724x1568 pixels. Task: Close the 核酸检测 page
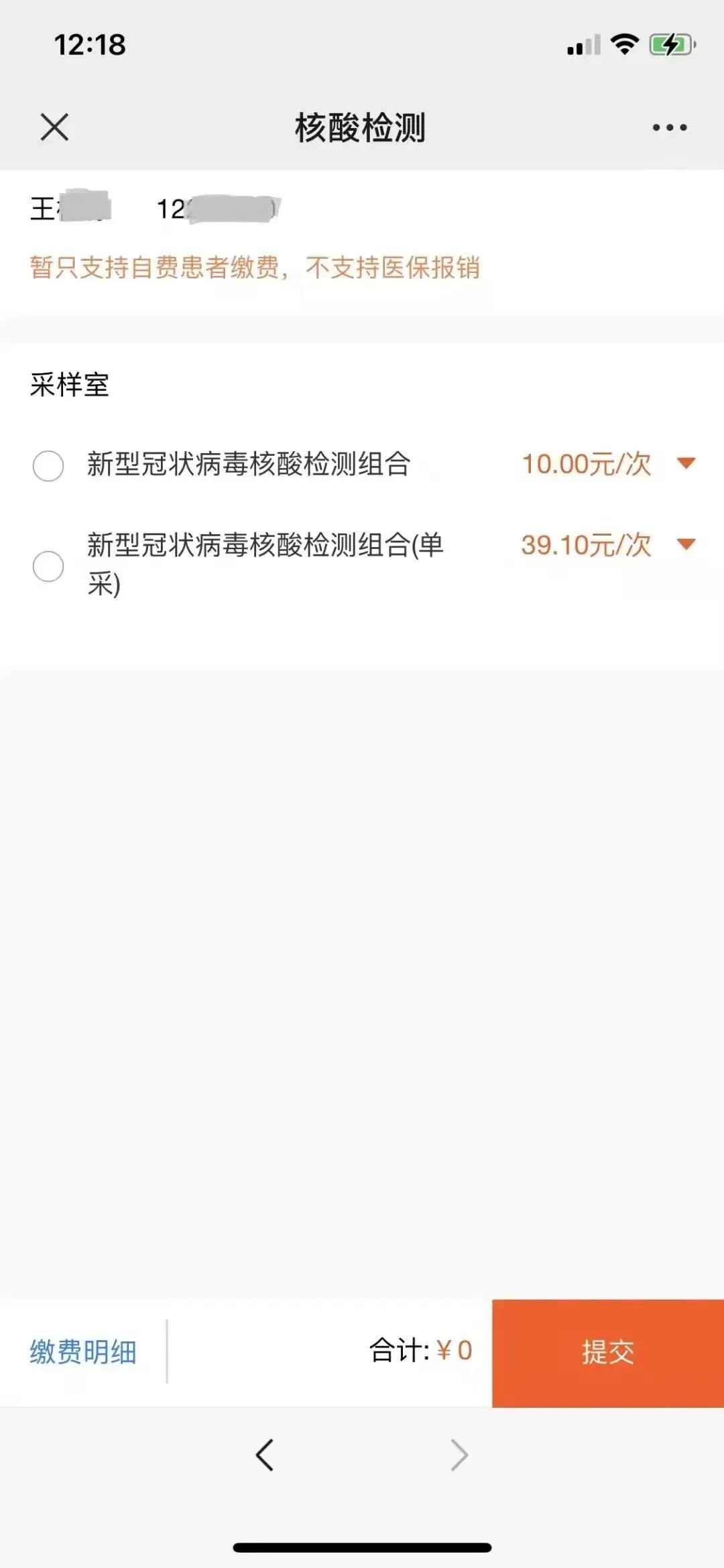pyautogui.click(x=54, y=127)
